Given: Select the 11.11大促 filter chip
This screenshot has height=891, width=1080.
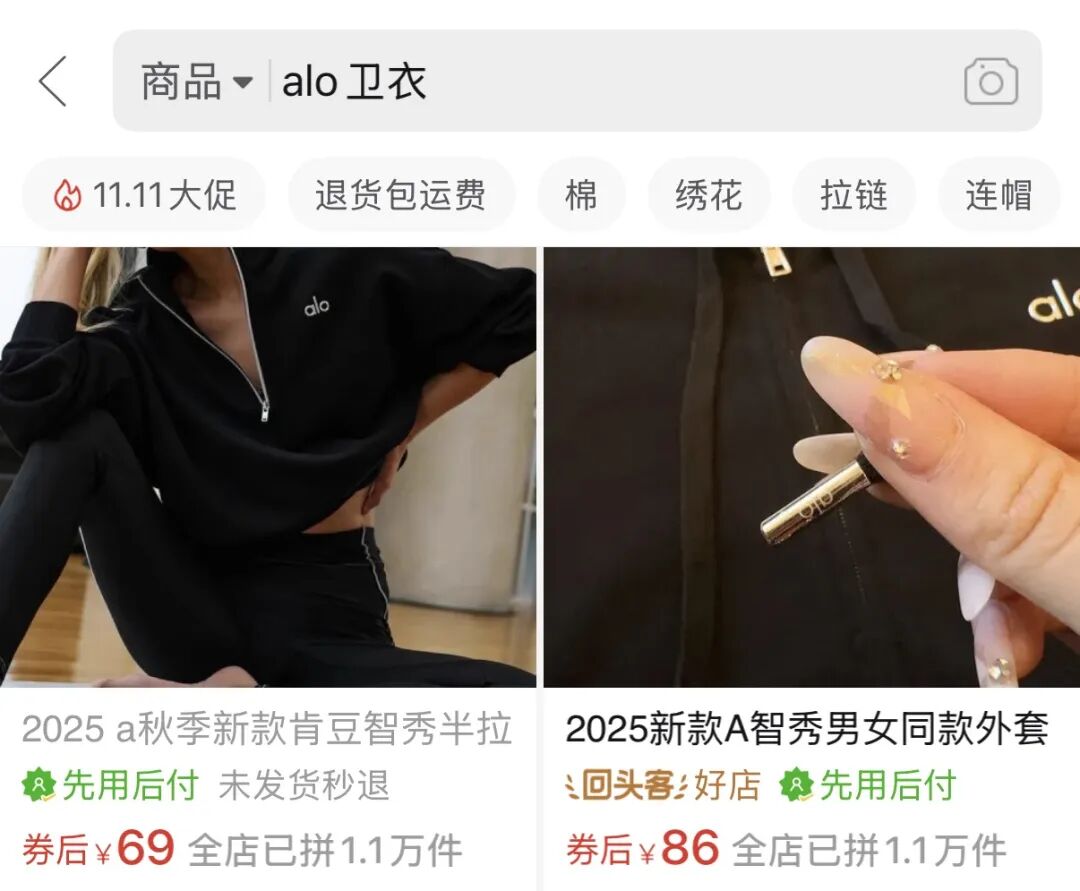Looking at the screenshot, I should pyautogui.click(x=144, y=195).
